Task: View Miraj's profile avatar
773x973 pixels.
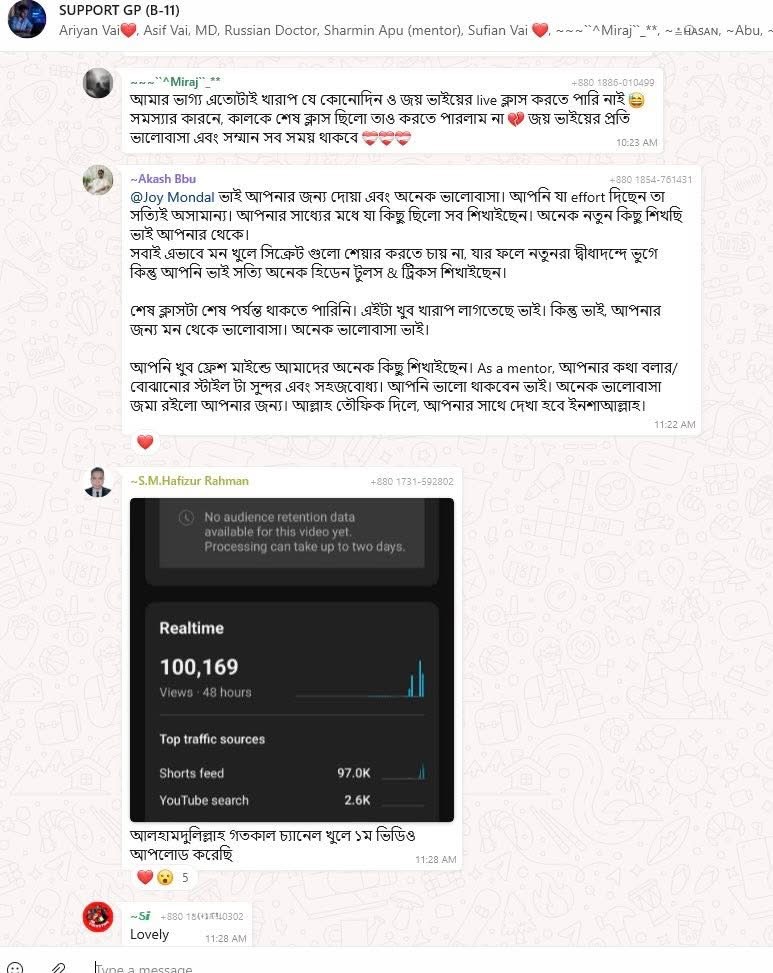Action: click(97, 83)
